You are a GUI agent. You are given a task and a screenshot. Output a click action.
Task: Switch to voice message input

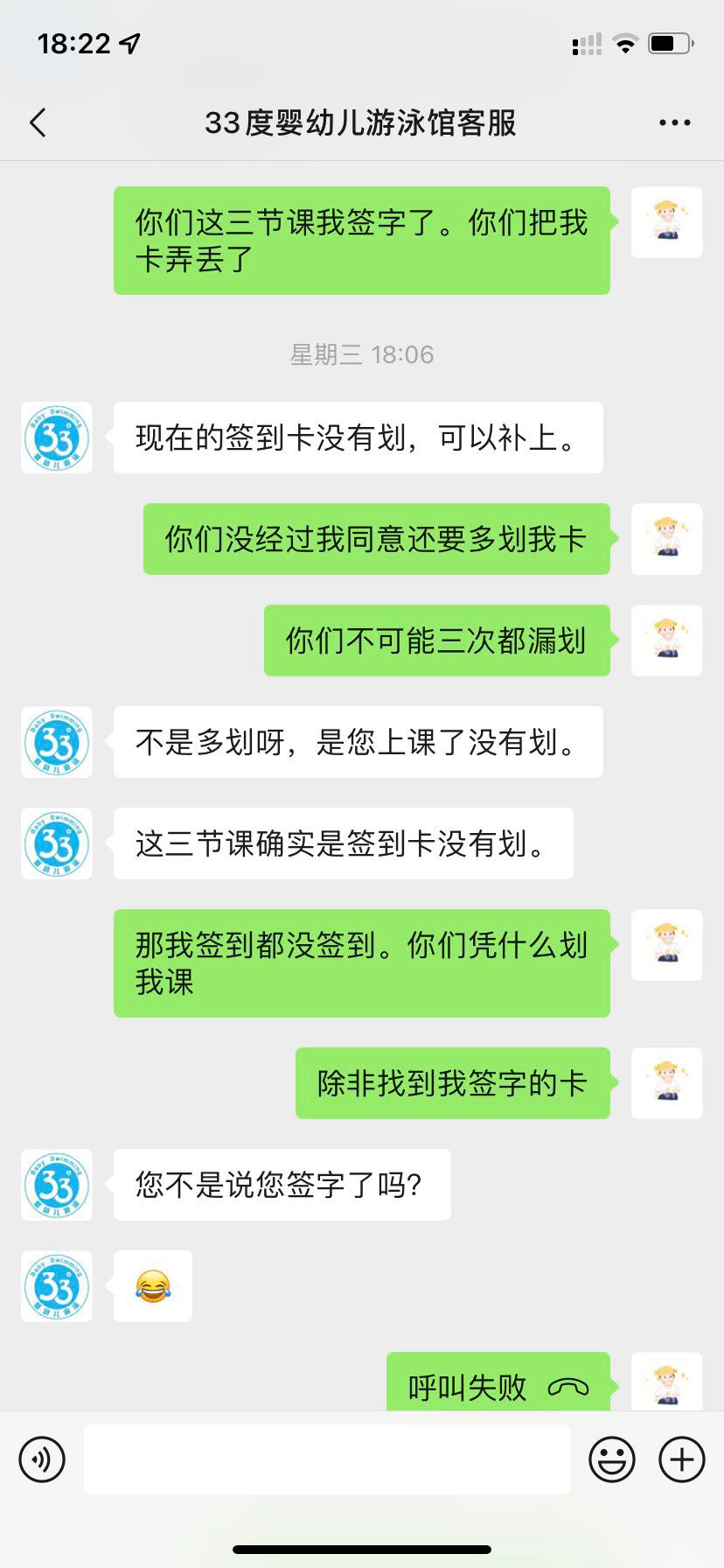pos(42,1459)
